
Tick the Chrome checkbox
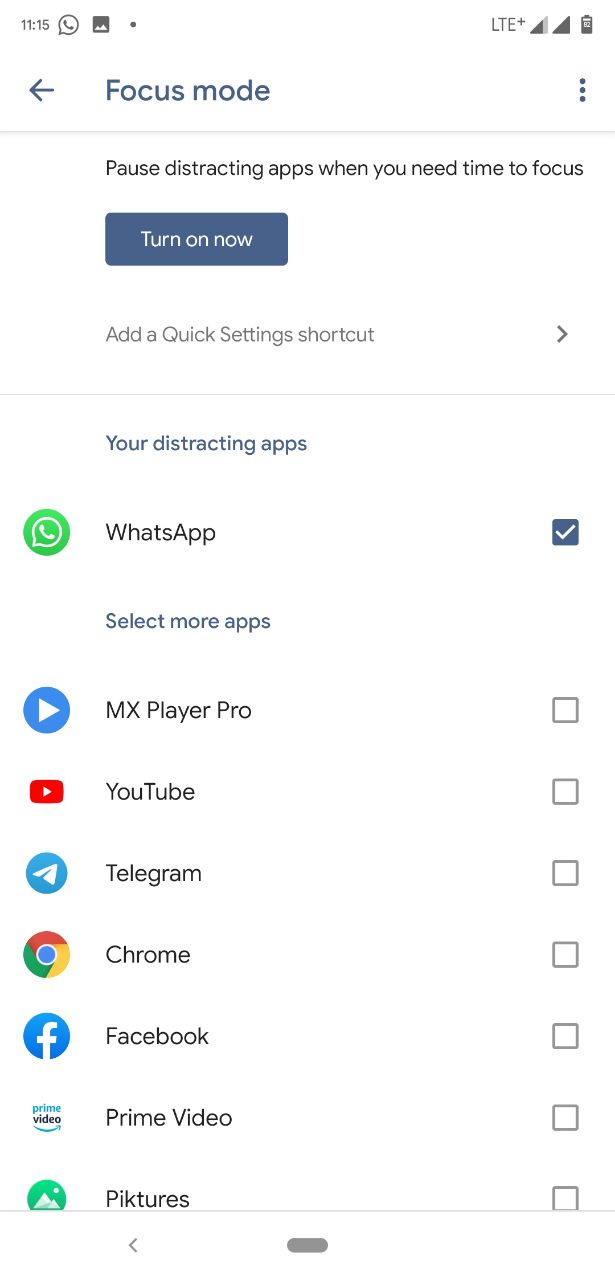tap(565, 955)
